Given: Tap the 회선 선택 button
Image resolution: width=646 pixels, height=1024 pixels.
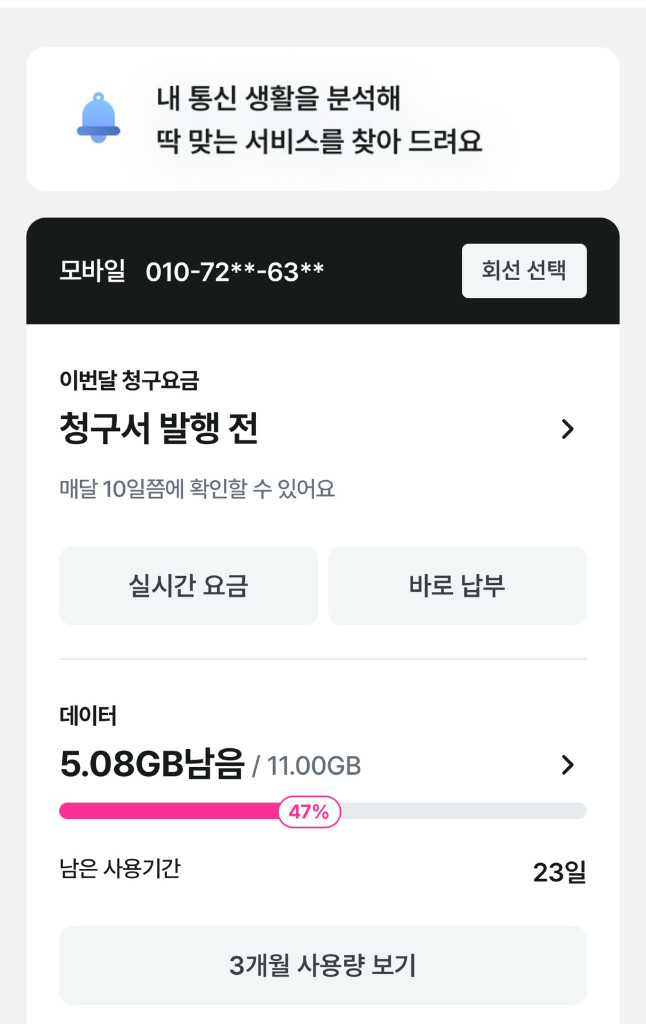Looking at the screenshot, I should pos(524,271).
